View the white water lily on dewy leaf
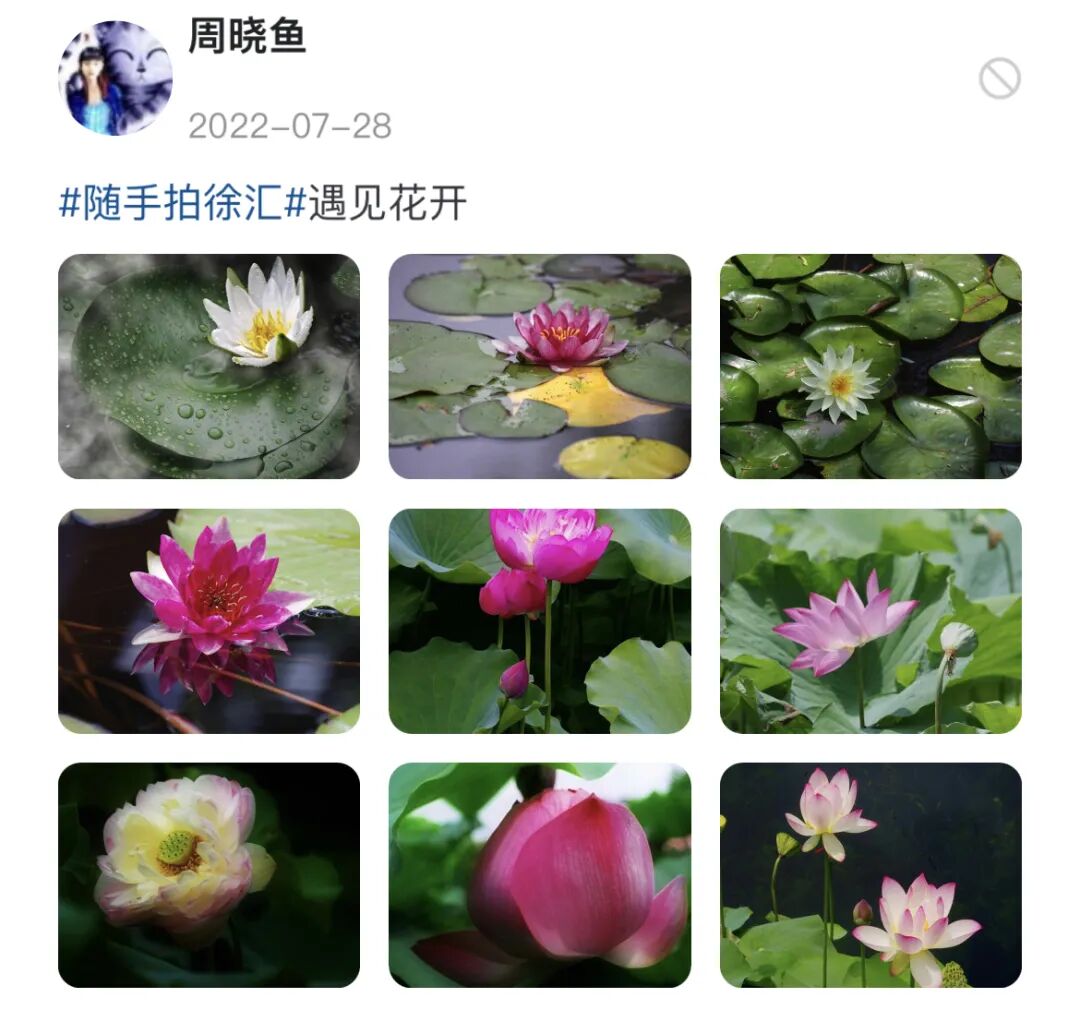Screen dimensions: 1080x1034 (x=209, y=366)
